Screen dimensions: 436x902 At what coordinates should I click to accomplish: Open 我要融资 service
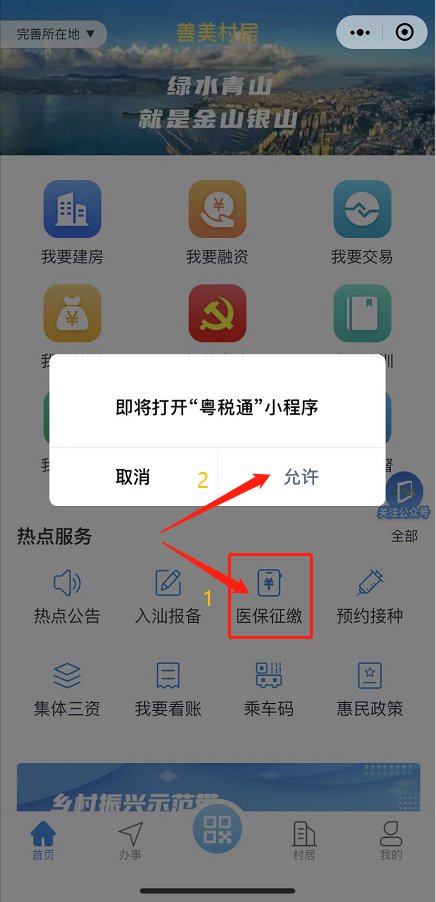(x=217, y=222)
